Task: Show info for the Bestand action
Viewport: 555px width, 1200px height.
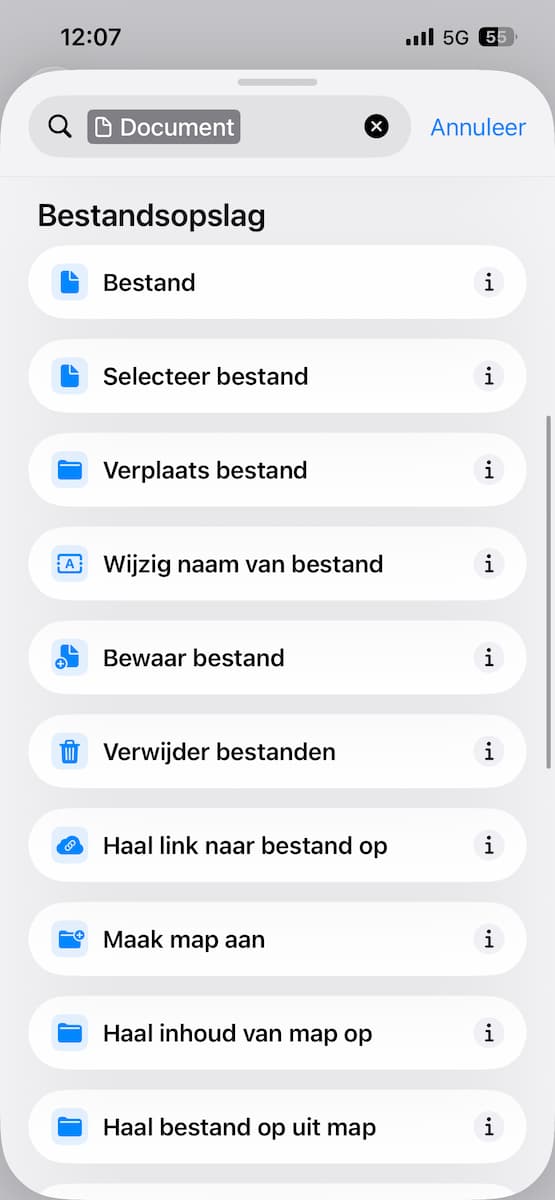Action: [x=489, y=283]
